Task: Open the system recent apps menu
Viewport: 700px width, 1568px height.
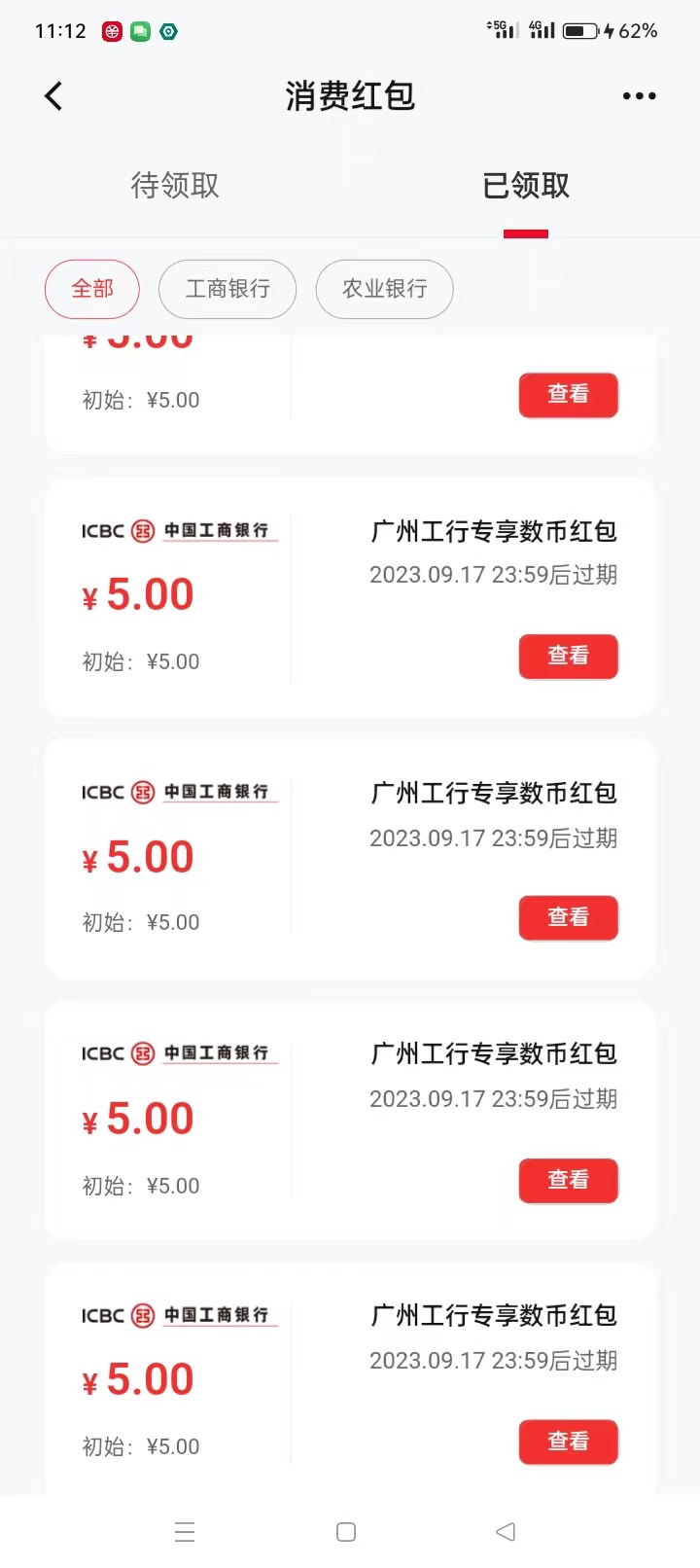Action: click(x=185, y=1532)
